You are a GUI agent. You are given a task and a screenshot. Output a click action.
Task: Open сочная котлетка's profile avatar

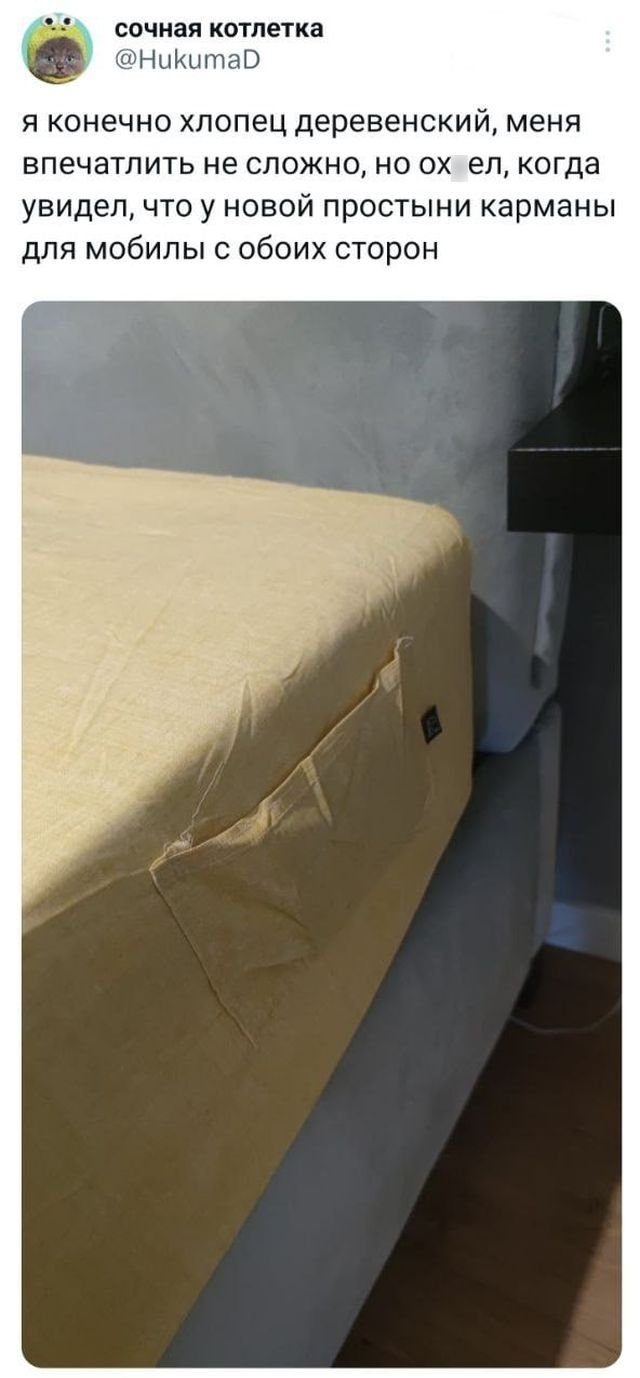tap(58, 47)
